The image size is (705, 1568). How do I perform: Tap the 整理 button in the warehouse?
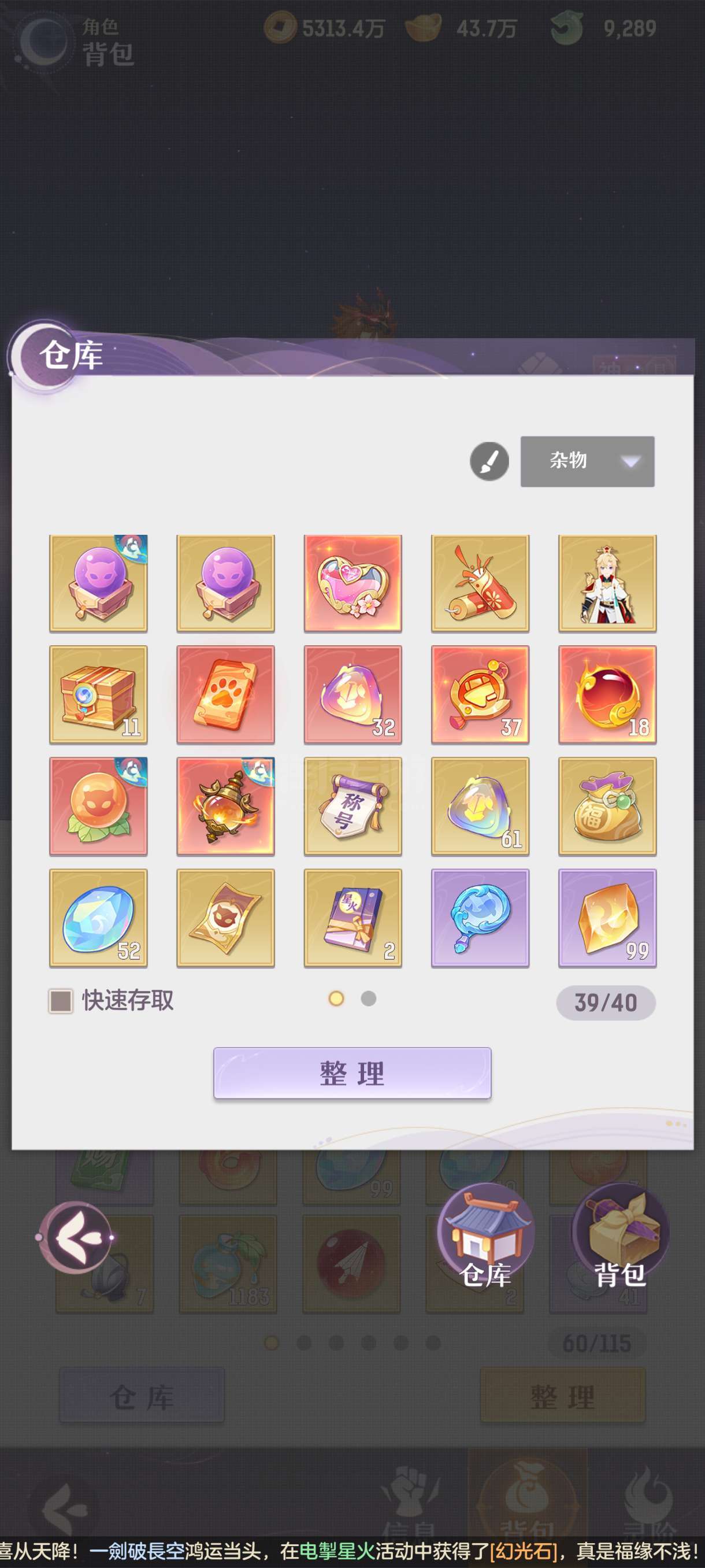352,1073
